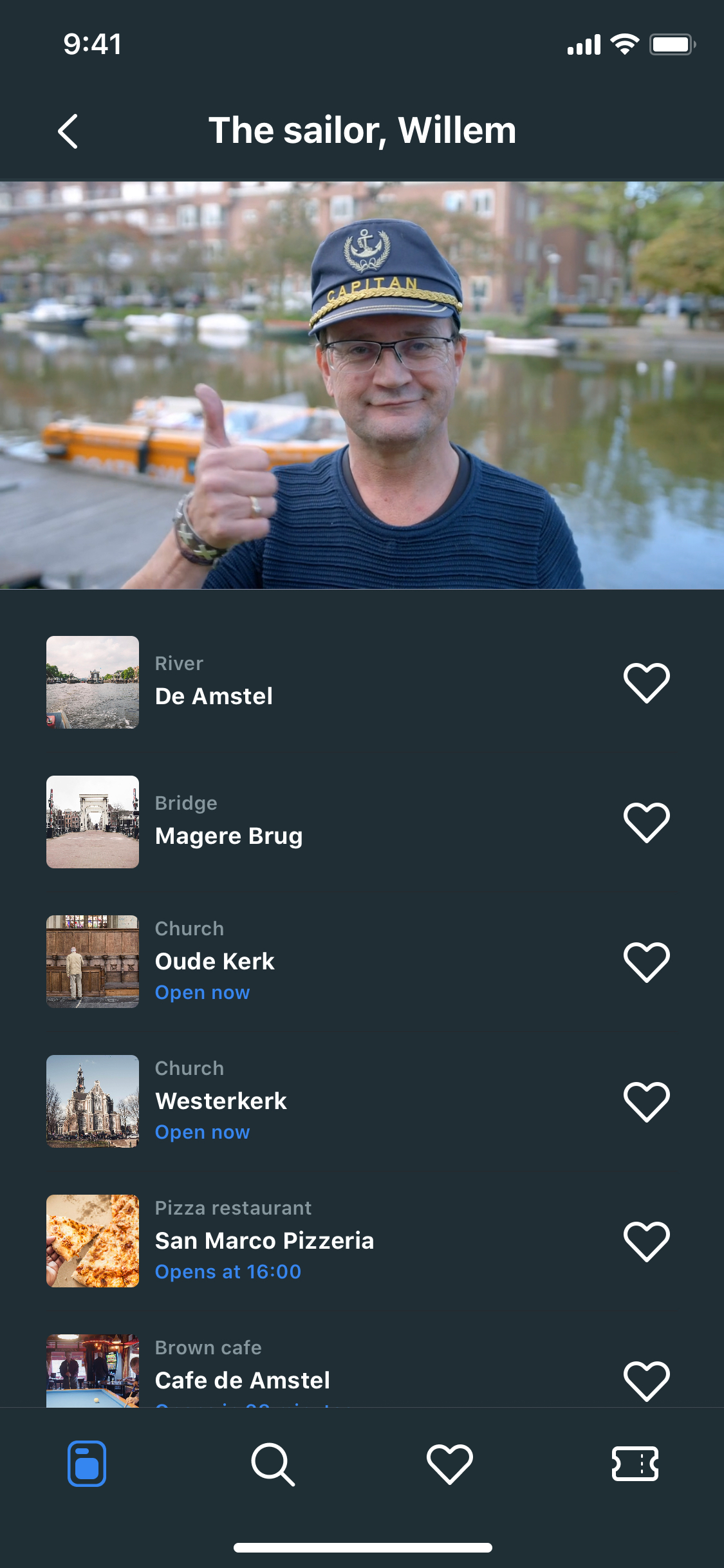The height and width of the screenshot is (1568, 724).
Task: Like Magere Brug with its heart icon
Action: pos(646,822)
